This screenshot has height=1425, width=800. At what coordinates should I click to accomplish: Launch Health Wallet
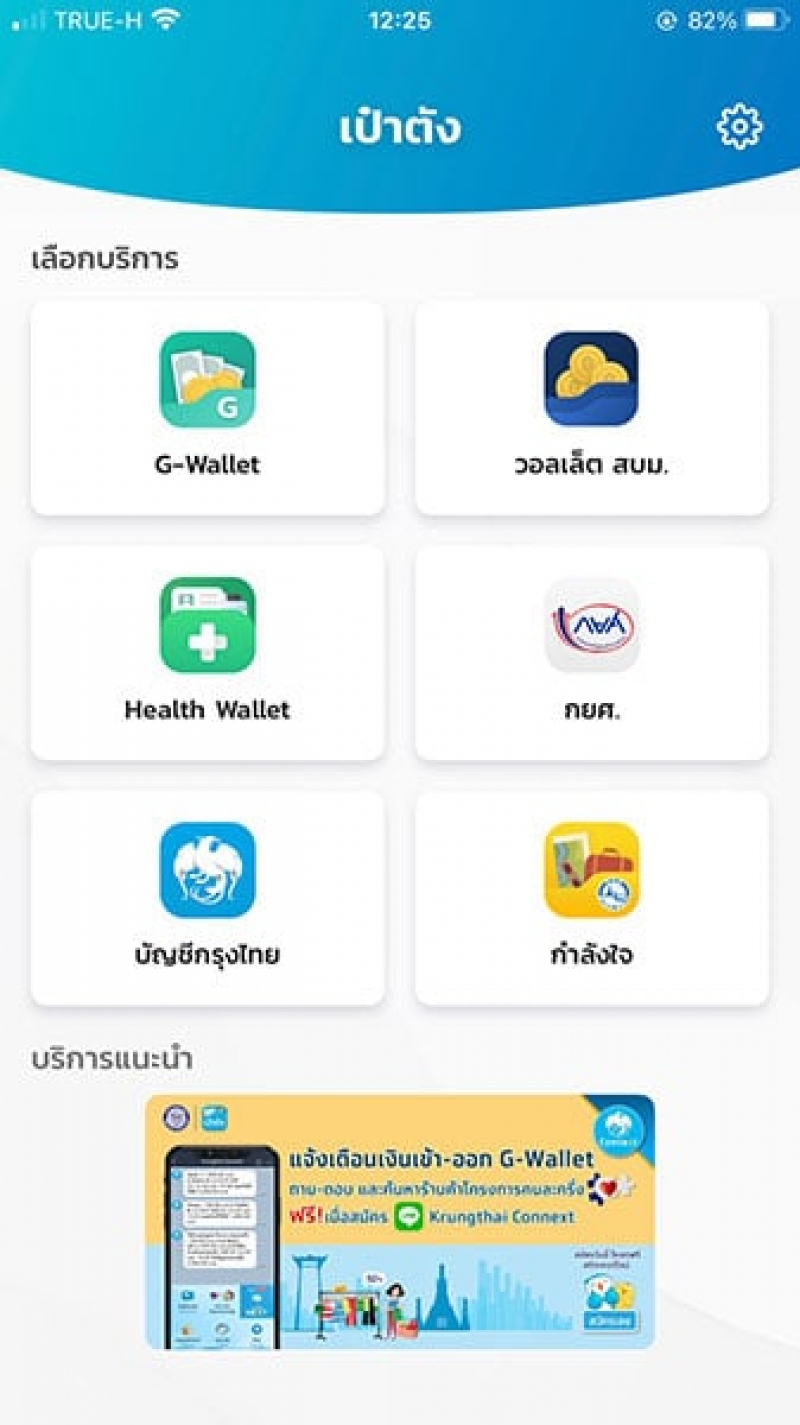click(208, 653)
